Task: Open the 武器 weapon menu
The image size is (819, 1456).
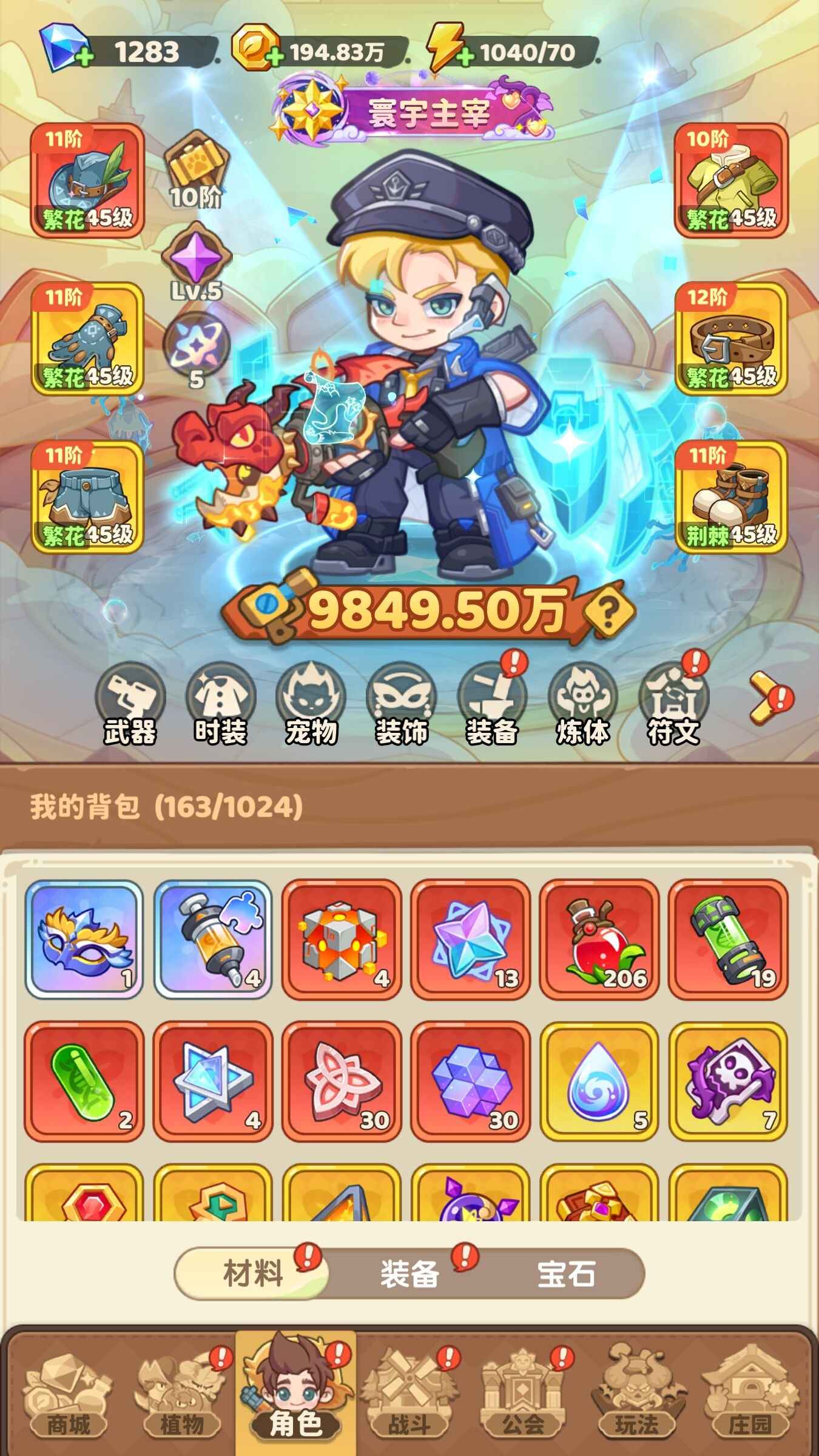Action: coord(130,704)
